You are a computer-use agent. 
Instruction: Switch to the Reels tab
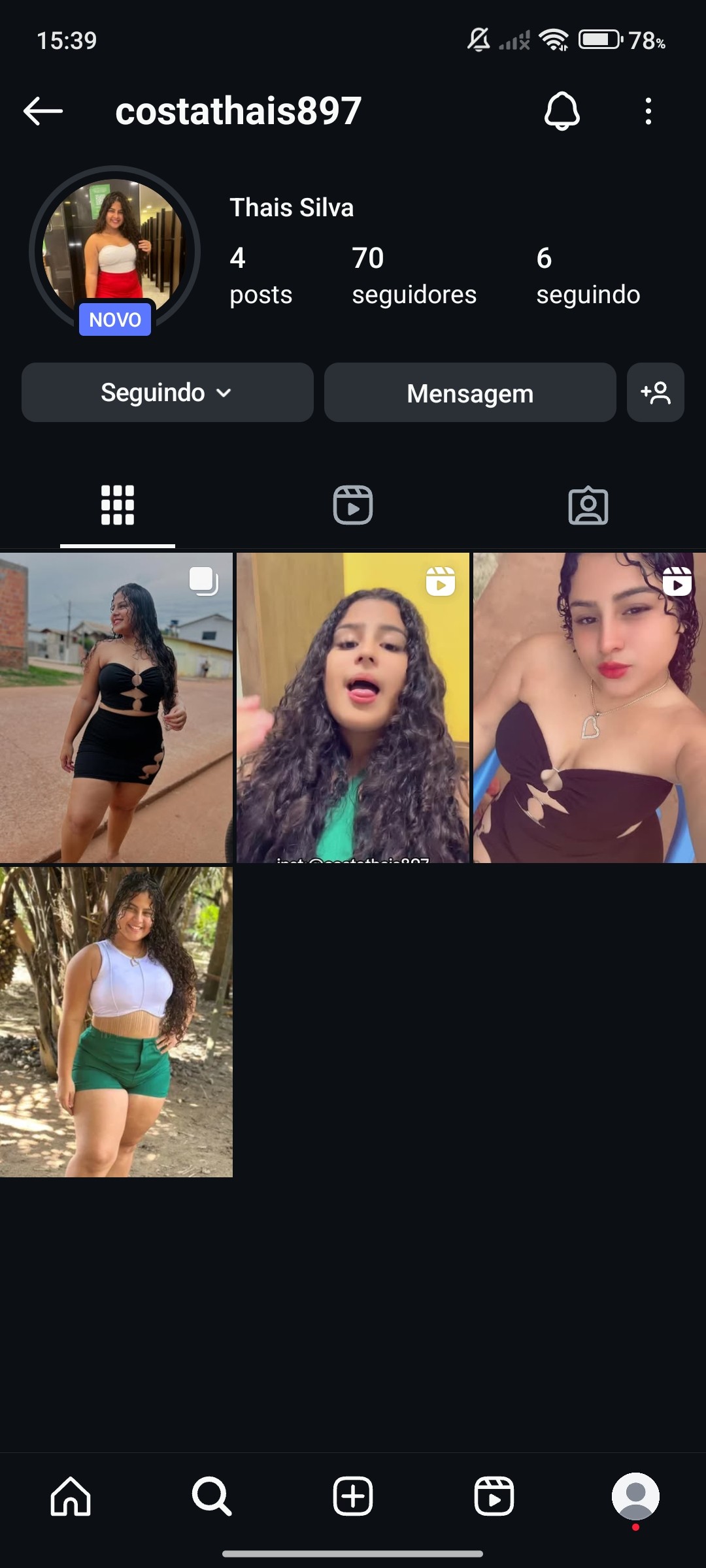[353, 505]
